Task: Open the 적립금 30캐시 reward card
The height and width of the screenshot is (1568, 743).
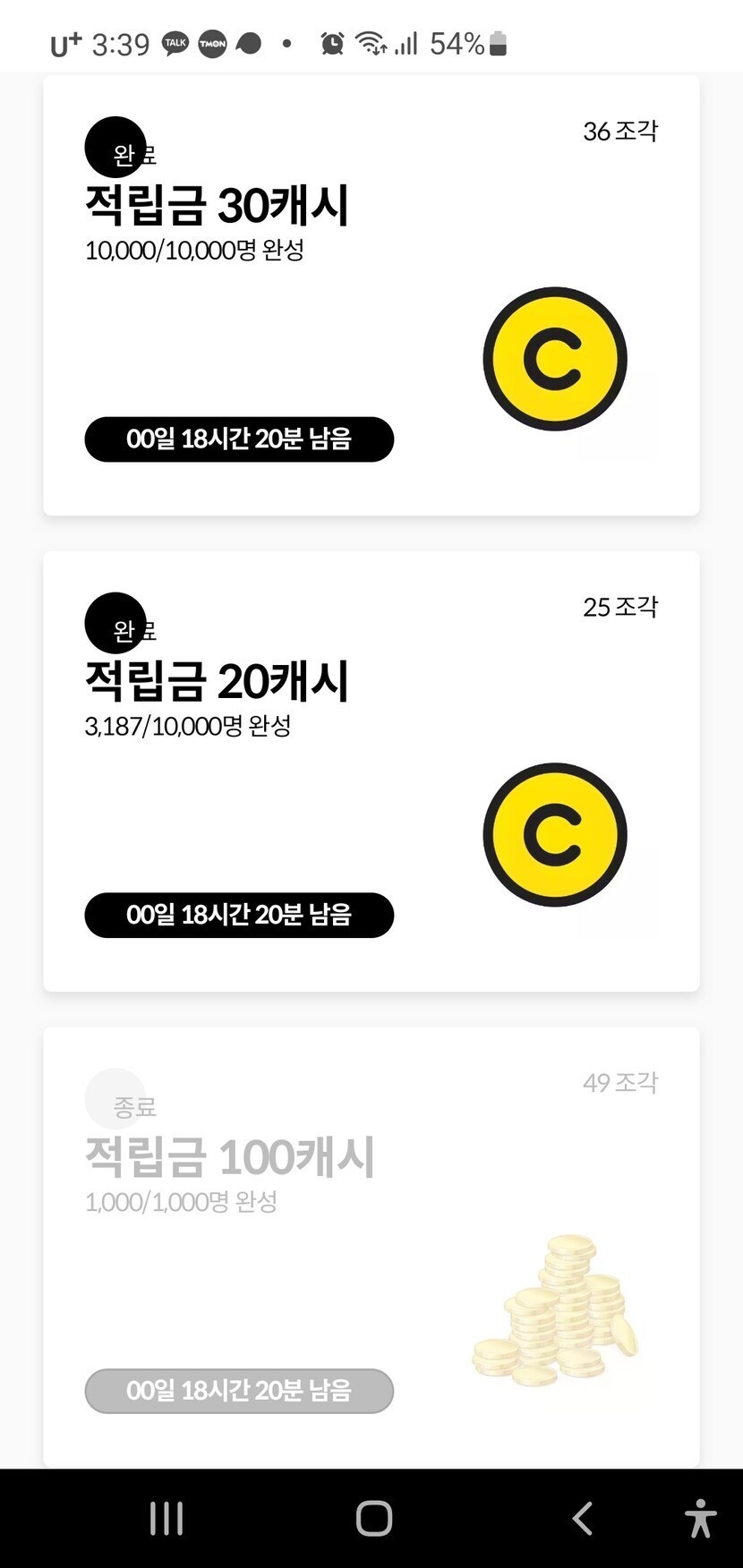Action: point(371,295)
